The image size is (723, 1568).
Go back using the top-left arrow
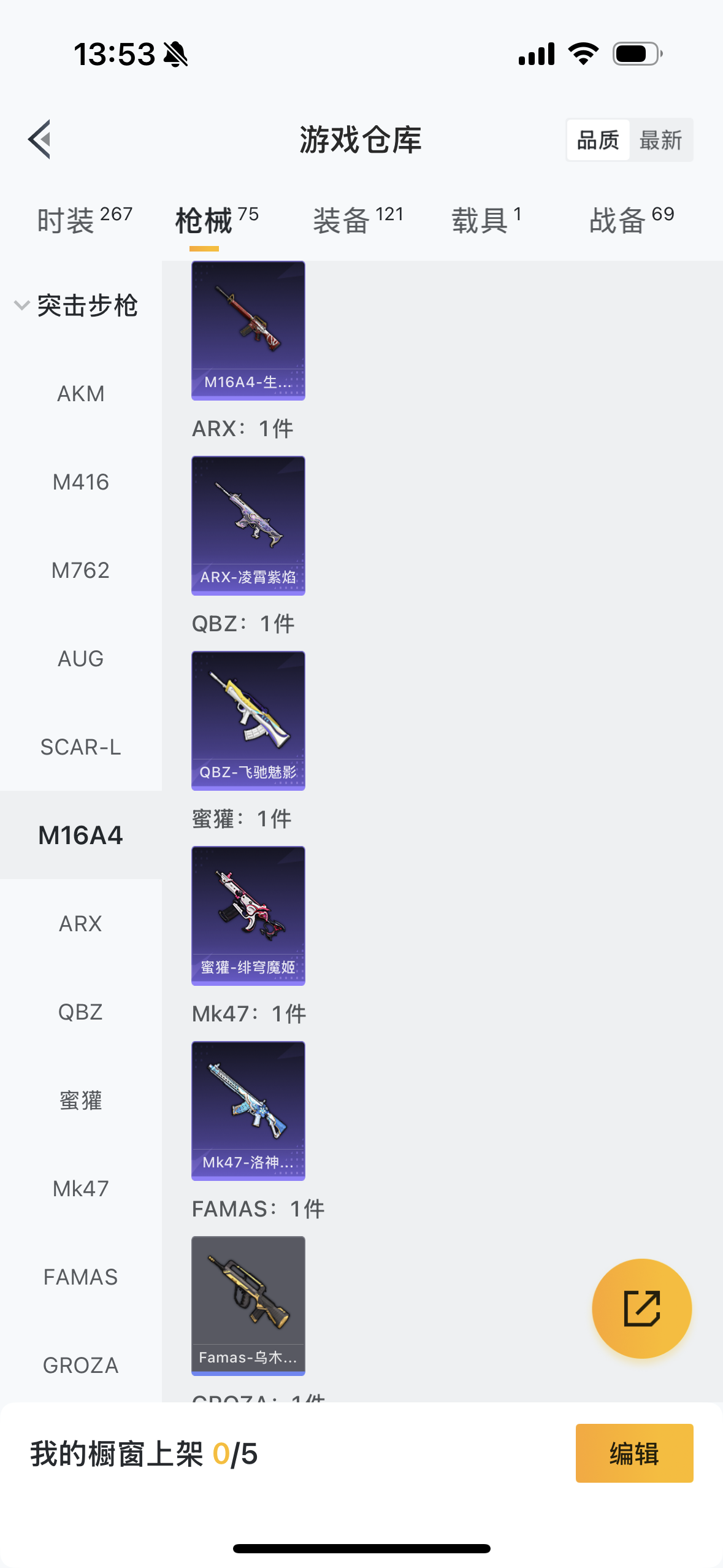click(x=40, y=139)
